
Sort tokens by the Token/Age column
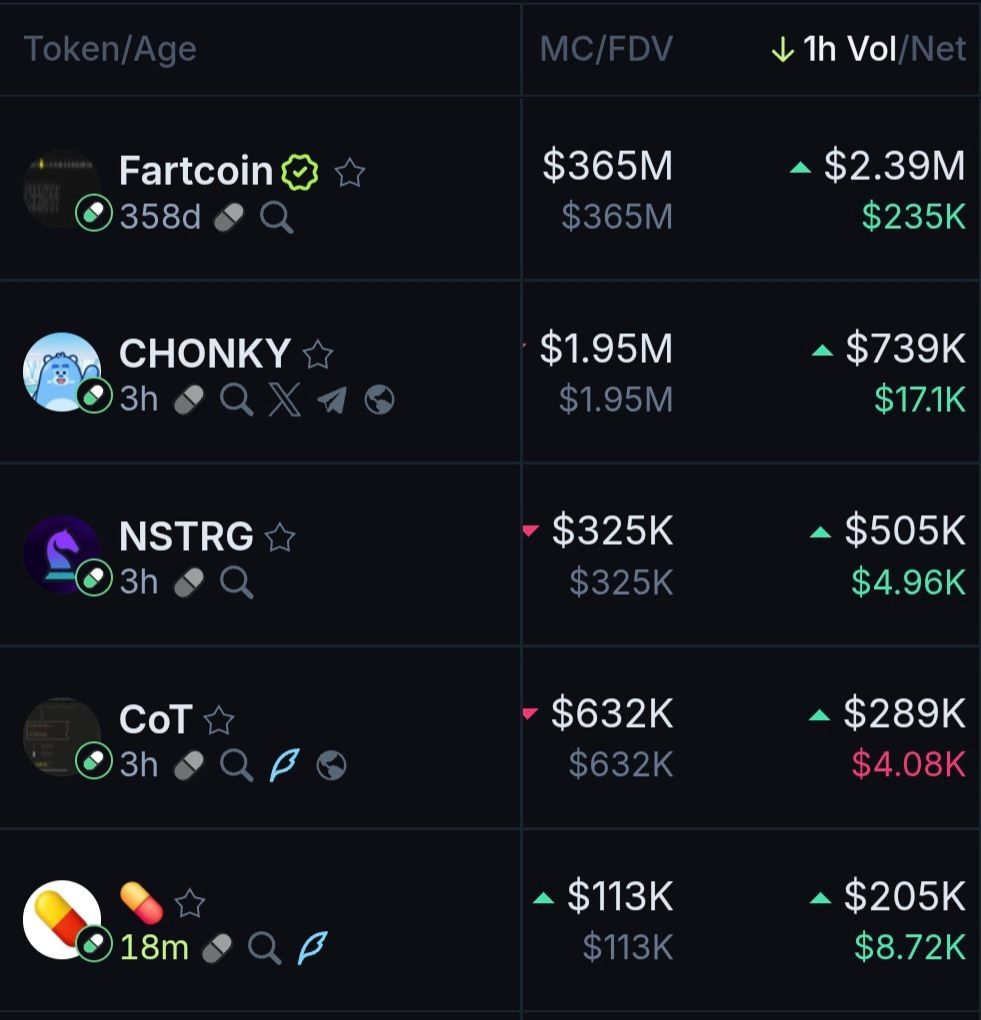tap(110, 49)
